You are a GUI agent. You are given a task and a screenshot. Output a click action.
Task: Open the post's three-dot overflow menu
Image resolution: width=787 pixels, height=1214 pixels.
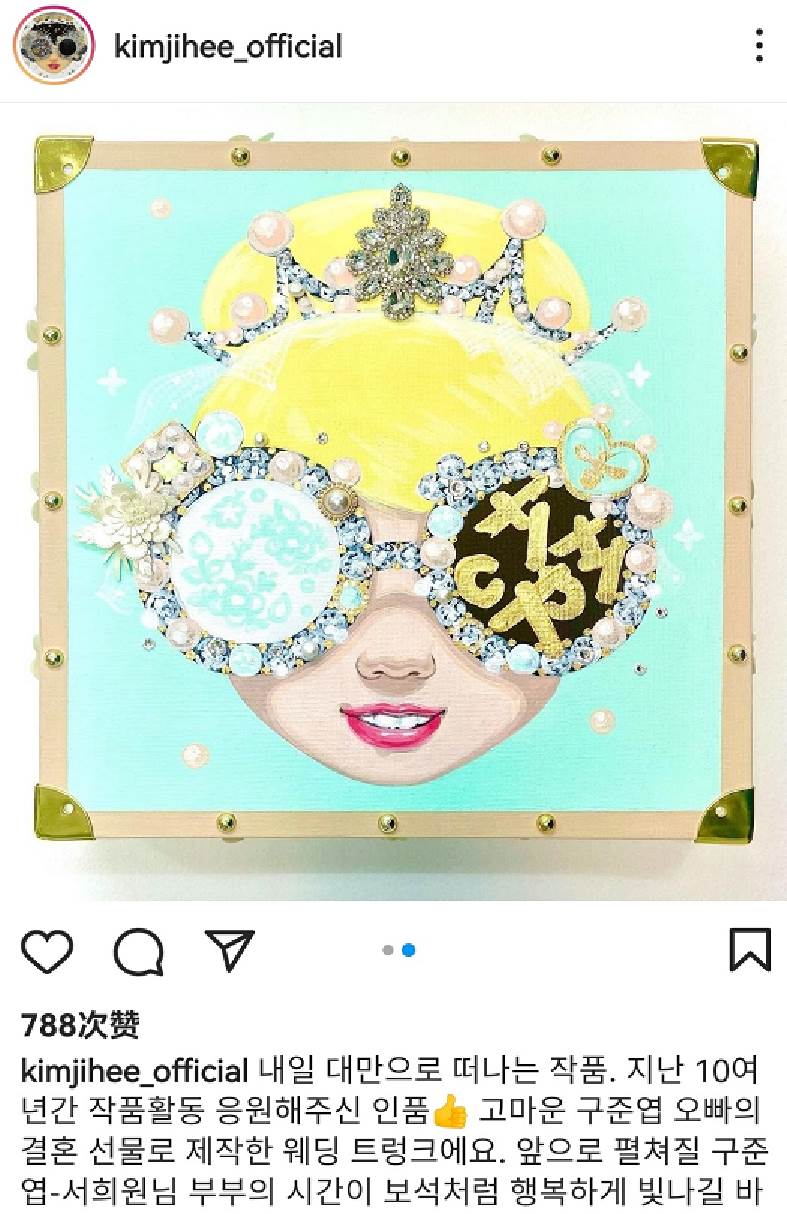tap(760, 46)
